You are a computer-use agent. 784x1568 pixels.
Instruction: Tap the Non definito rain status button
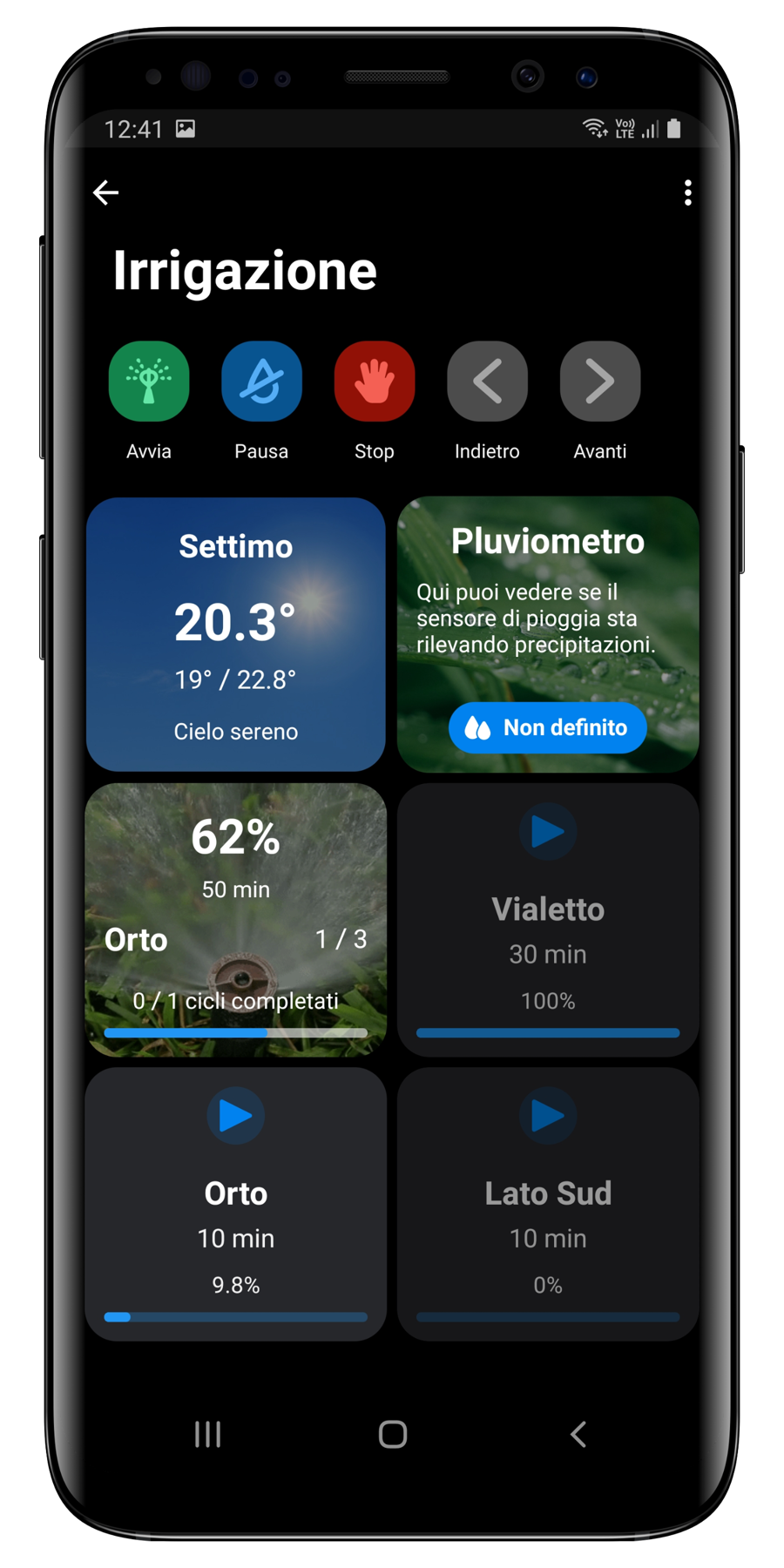548,727
